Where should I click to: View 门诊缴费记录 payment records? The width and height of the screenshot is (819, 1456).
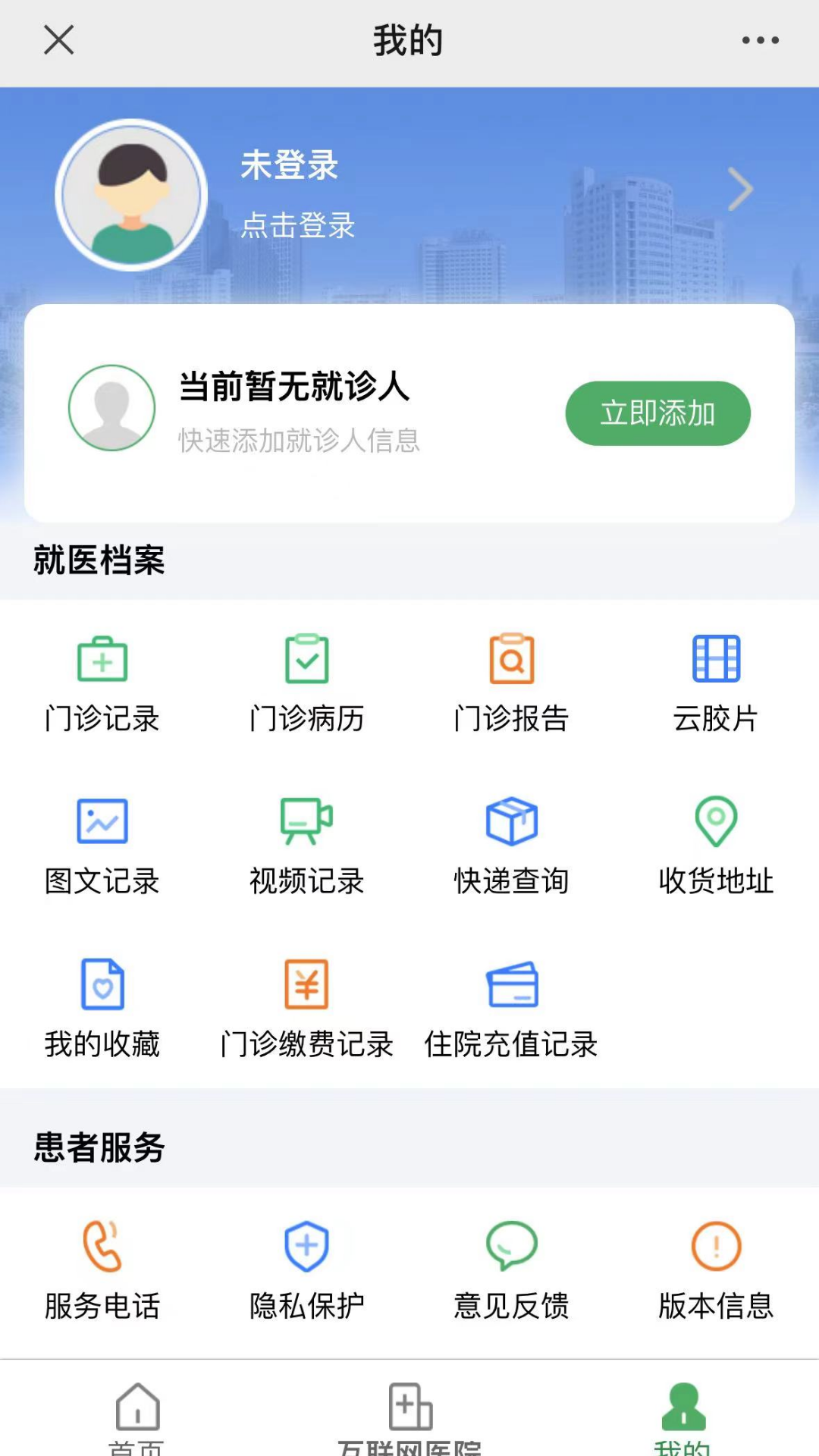pos(307,1009)
